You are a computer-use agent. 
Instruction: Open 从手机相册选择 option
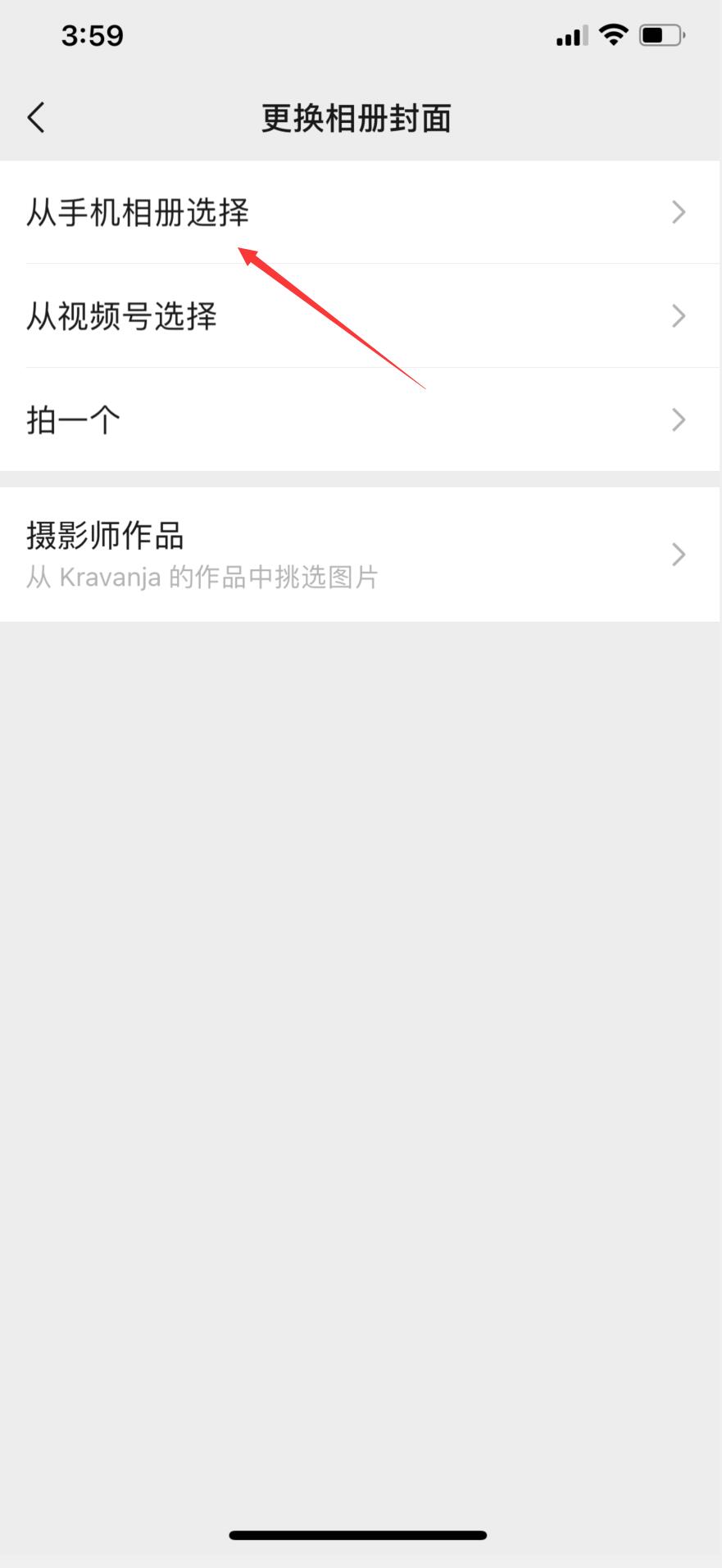pyautogui.click(x=359, y=212)
